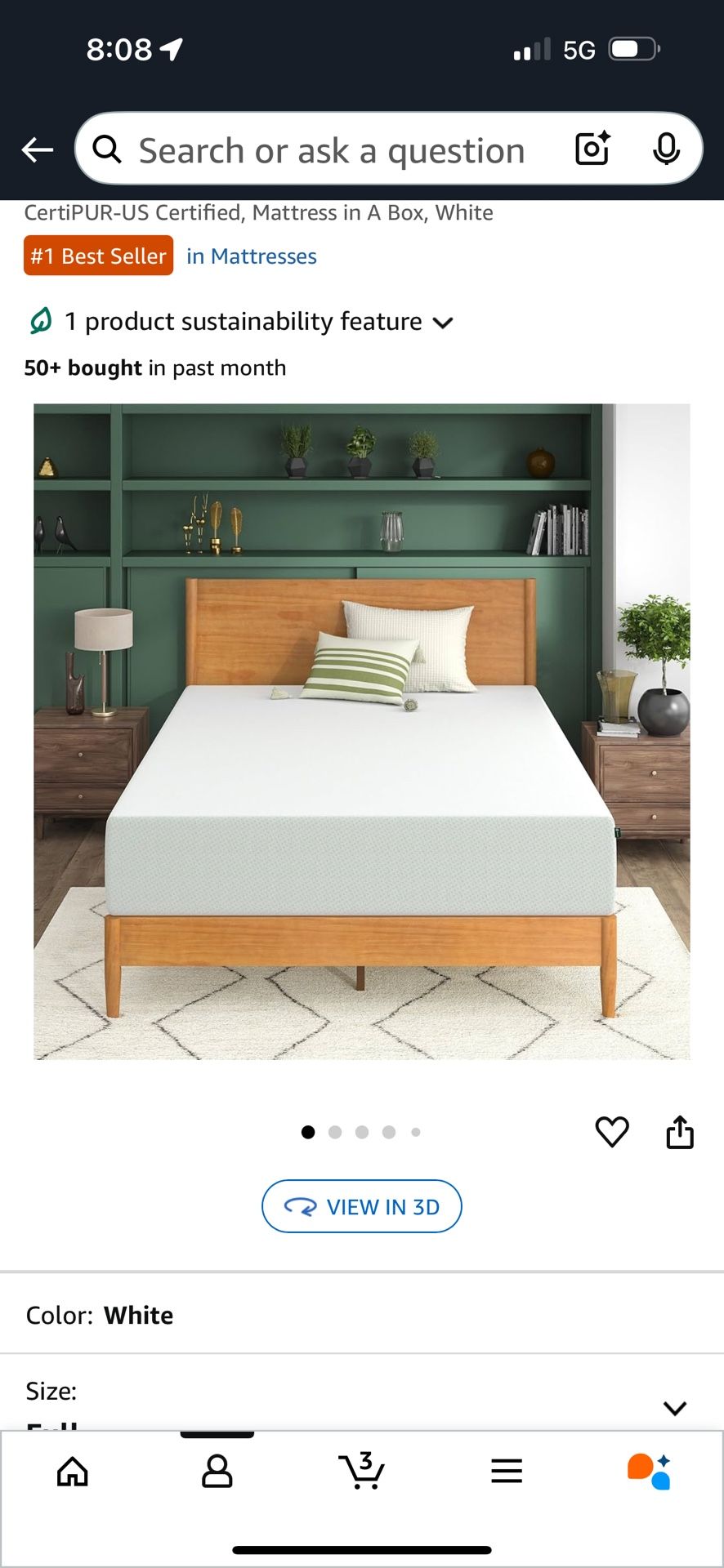Go to the Home tab
724x1568 pixels.
coord(73,1472)
